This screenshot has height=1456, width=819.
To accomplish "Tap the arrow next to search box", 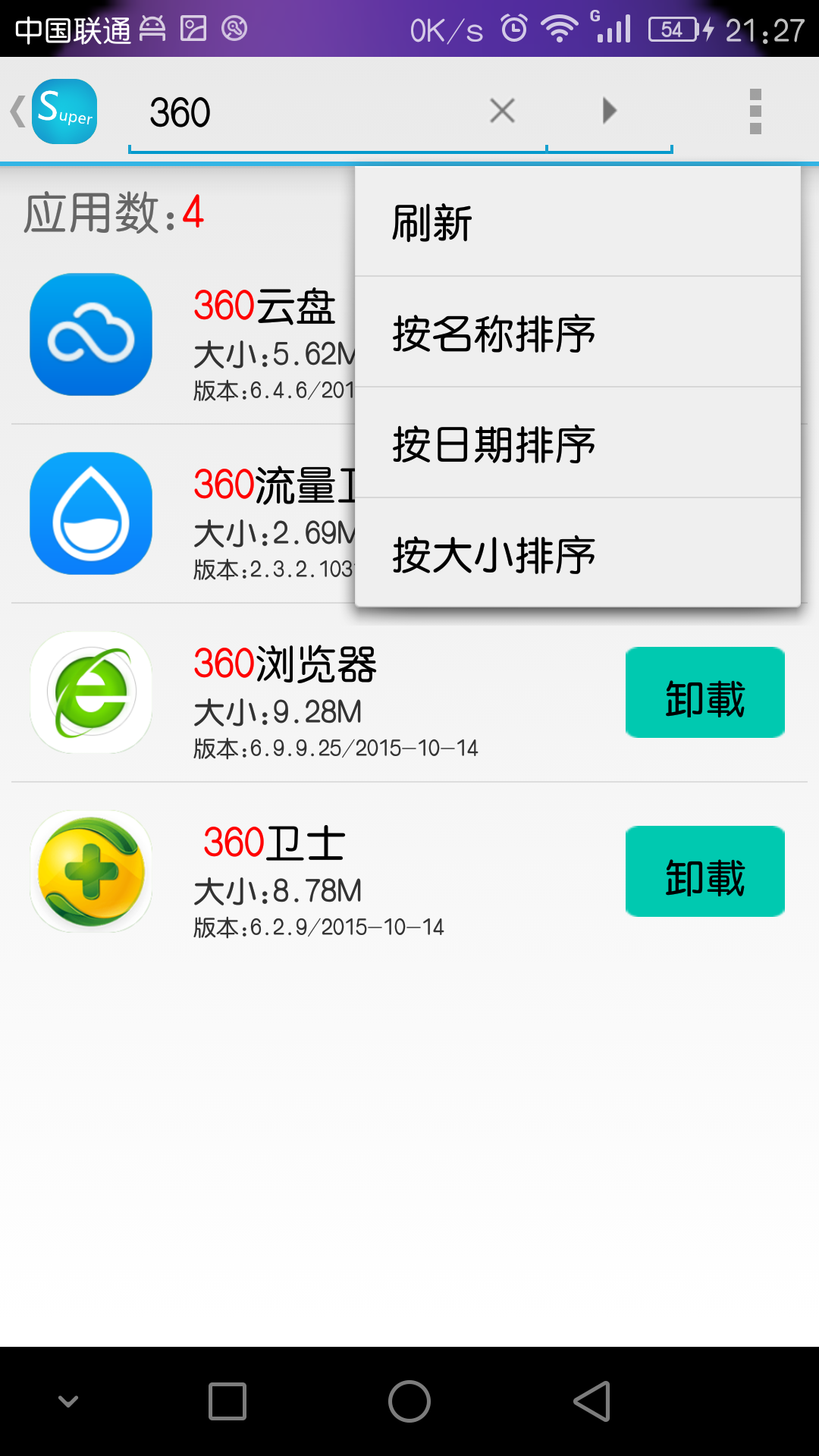I will coord(609,111).
